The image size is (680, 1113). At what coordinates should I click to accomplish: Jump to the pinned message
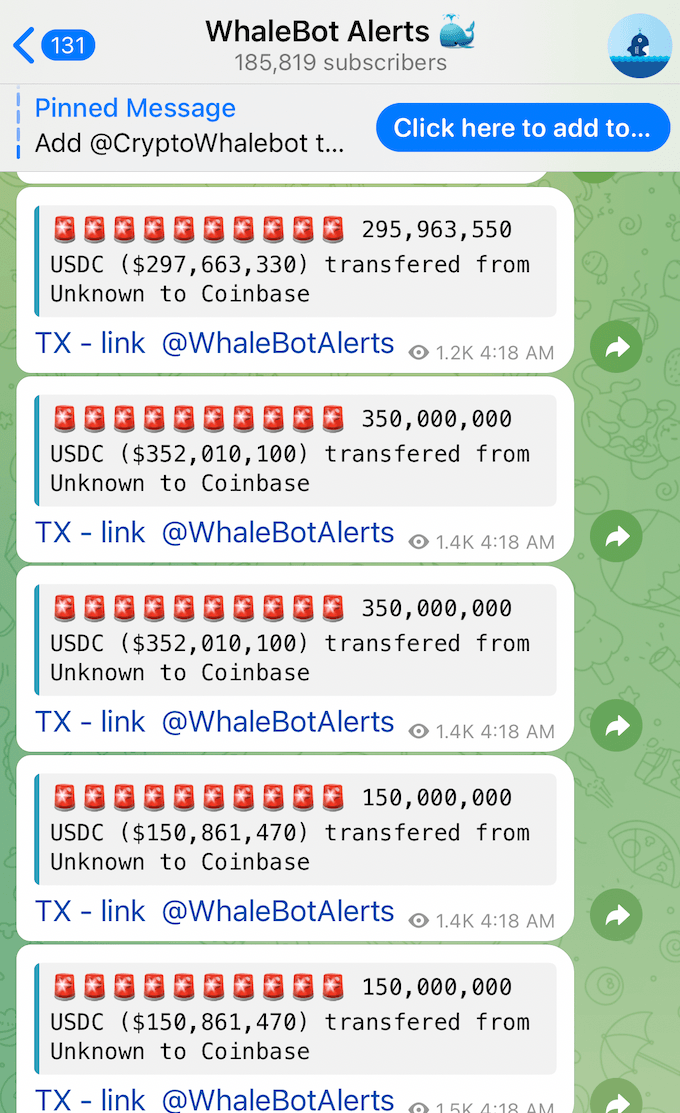point(190,127)
